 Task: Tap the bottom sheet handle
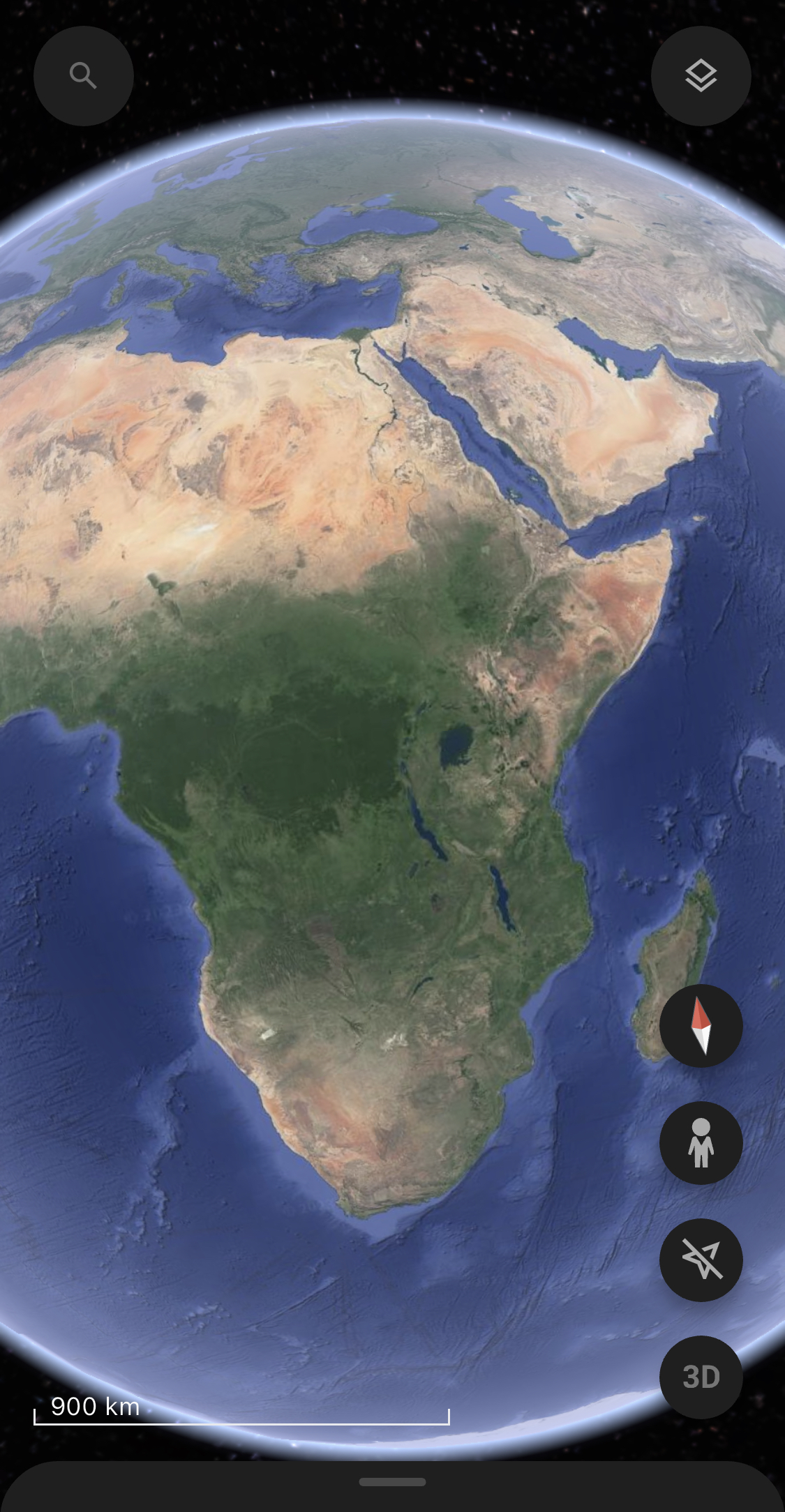click(392, 1482)
